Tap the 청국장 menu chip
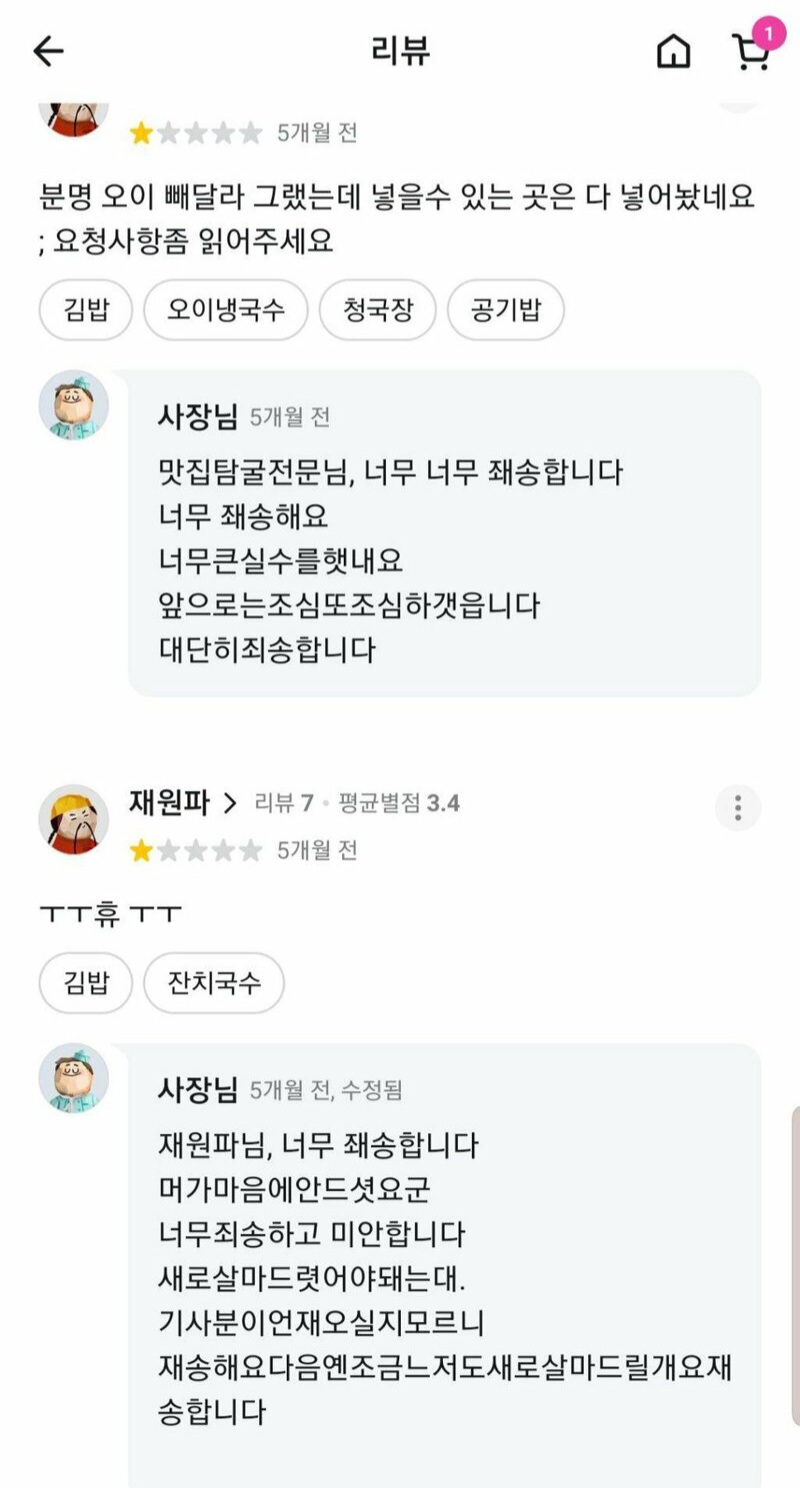Screen dimensions: 800x1488 click(377, 309)
